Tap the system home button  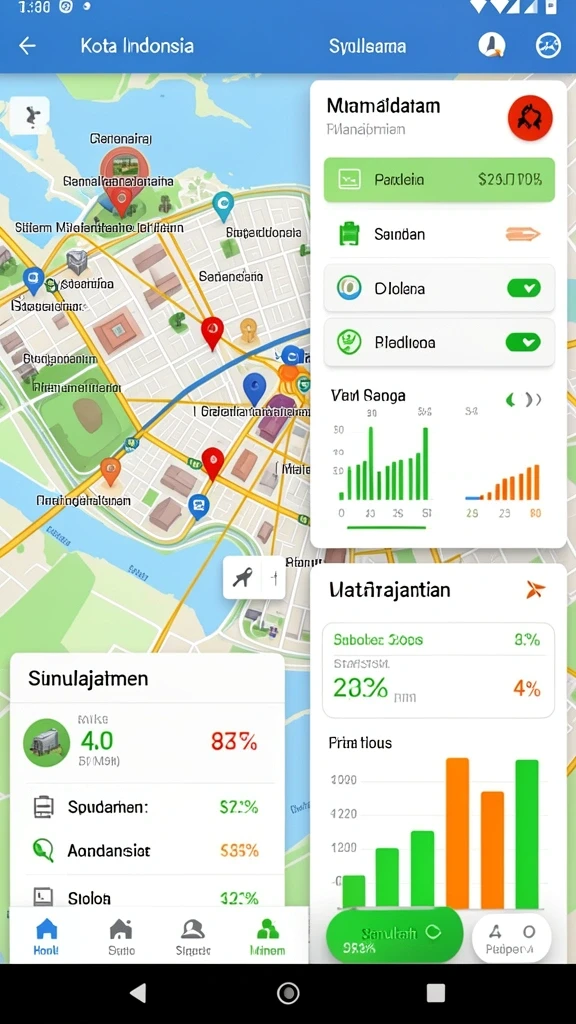[288, 993]
